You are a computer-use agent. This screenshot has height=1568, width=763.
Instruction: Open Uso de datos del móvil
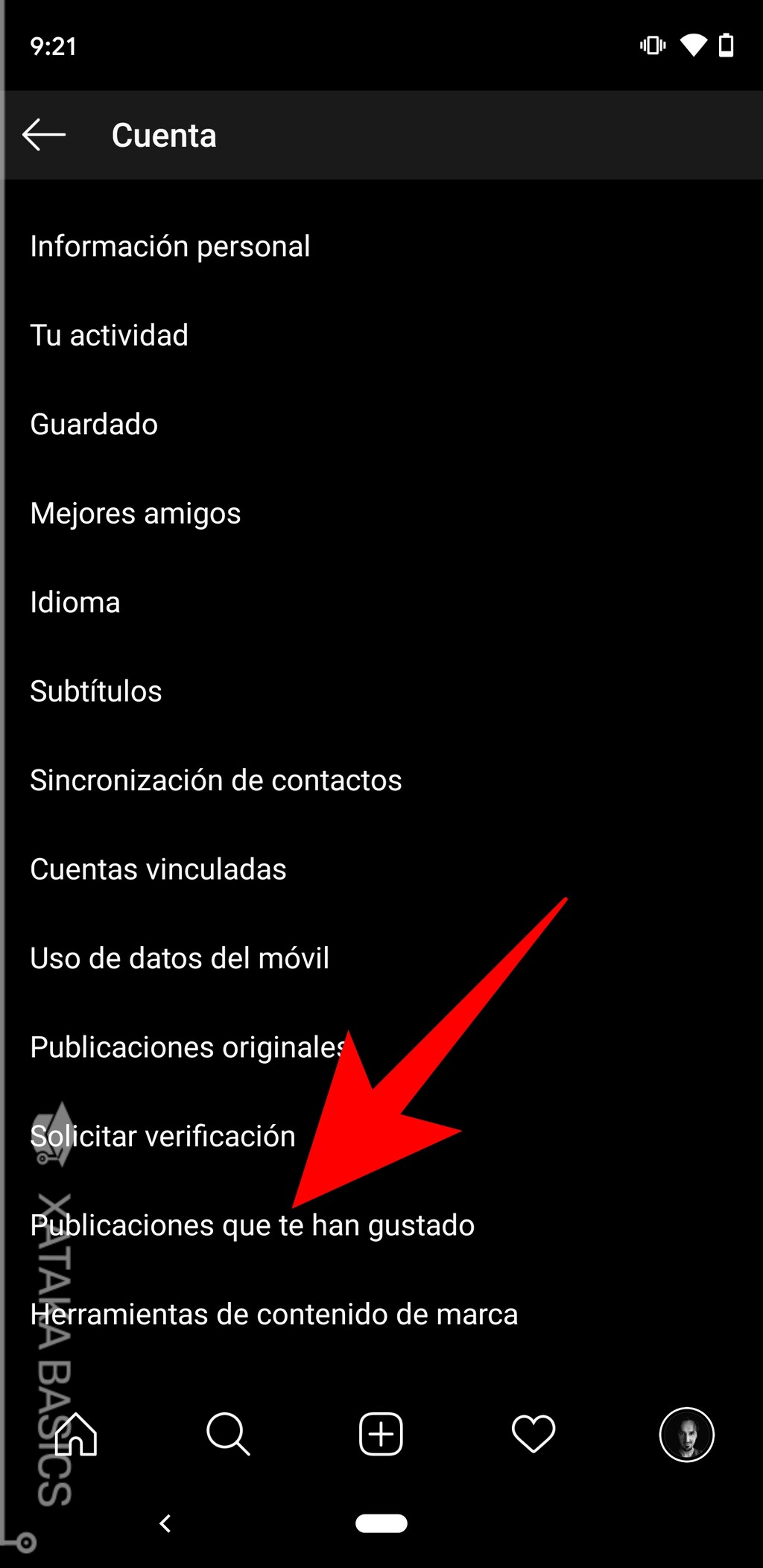(381, 959)
